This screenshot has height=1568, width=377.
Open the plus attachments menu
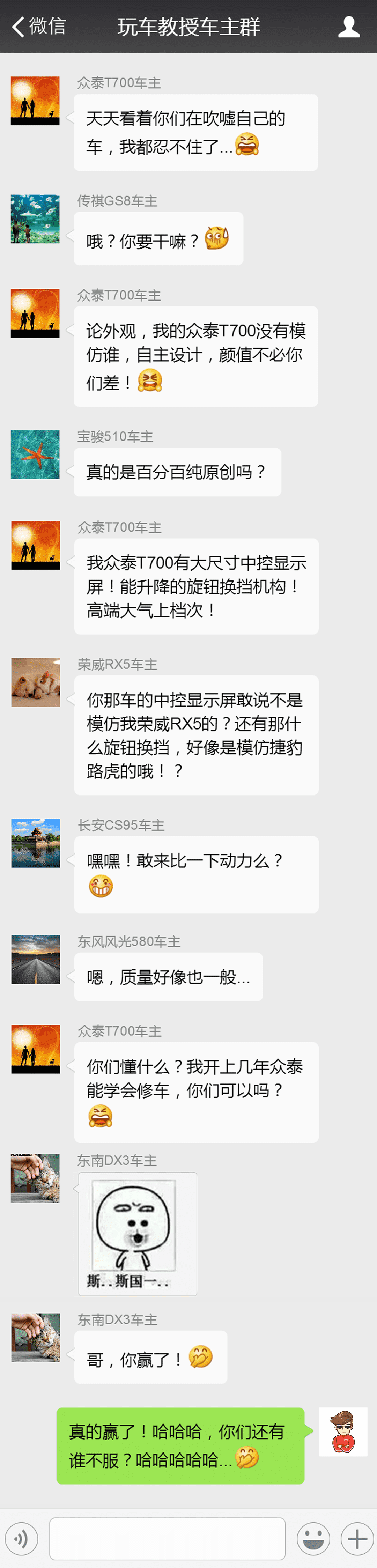click(357, 1539)
